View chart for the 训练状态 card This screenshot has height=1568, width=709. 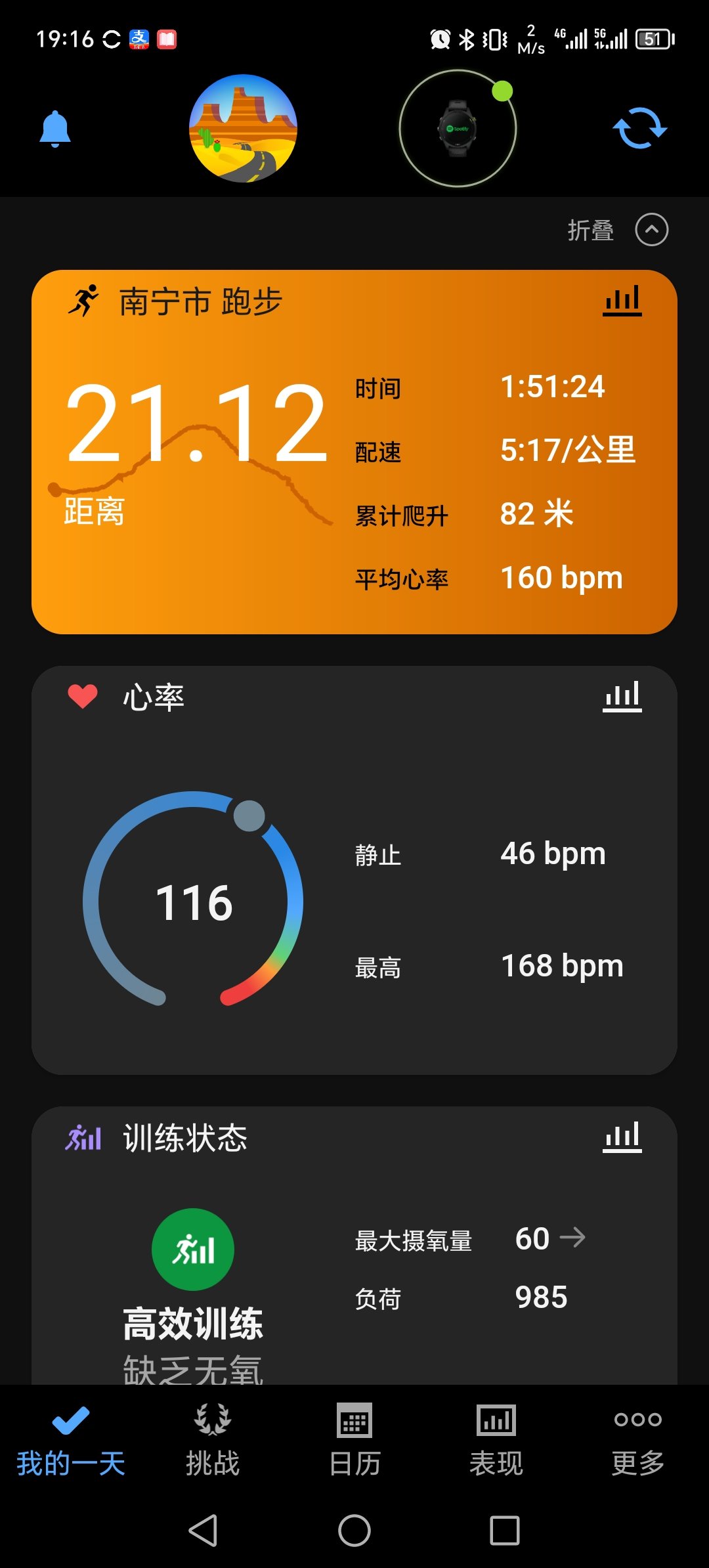pyautogui.click(x=622, y=1137)
